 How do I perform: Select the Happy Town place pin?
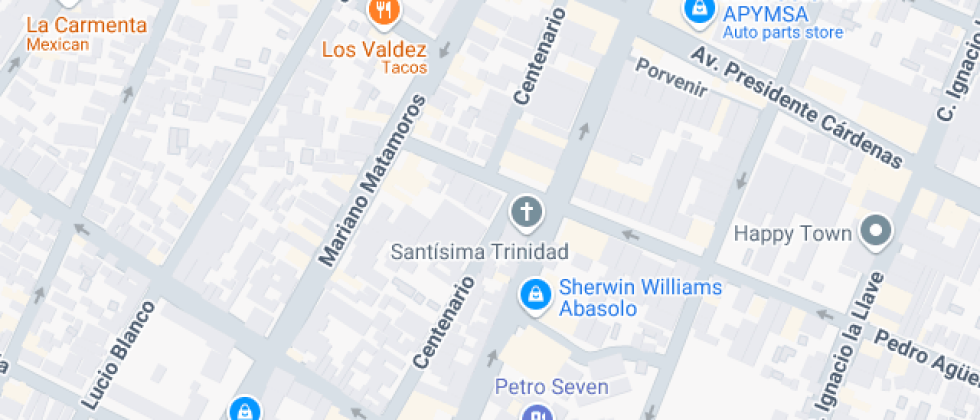point(877,232)
